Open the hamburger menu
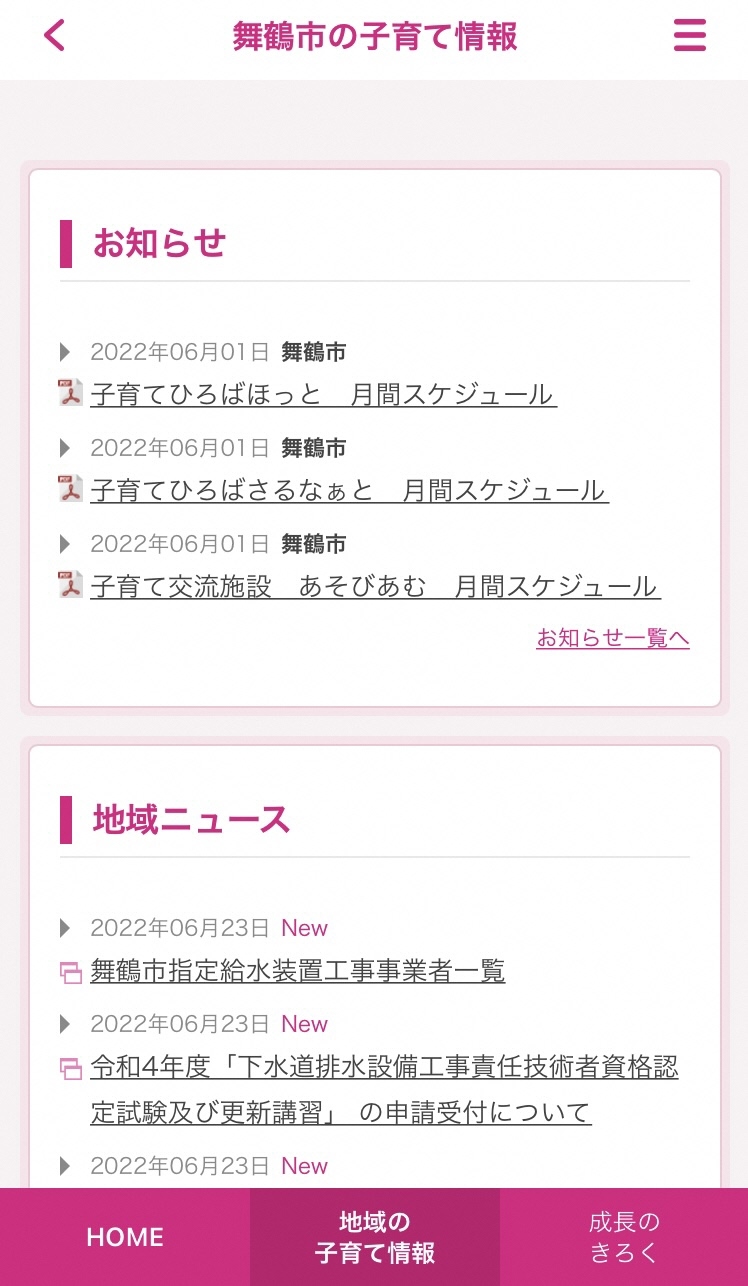748x1286 pixels. [689, 36]
